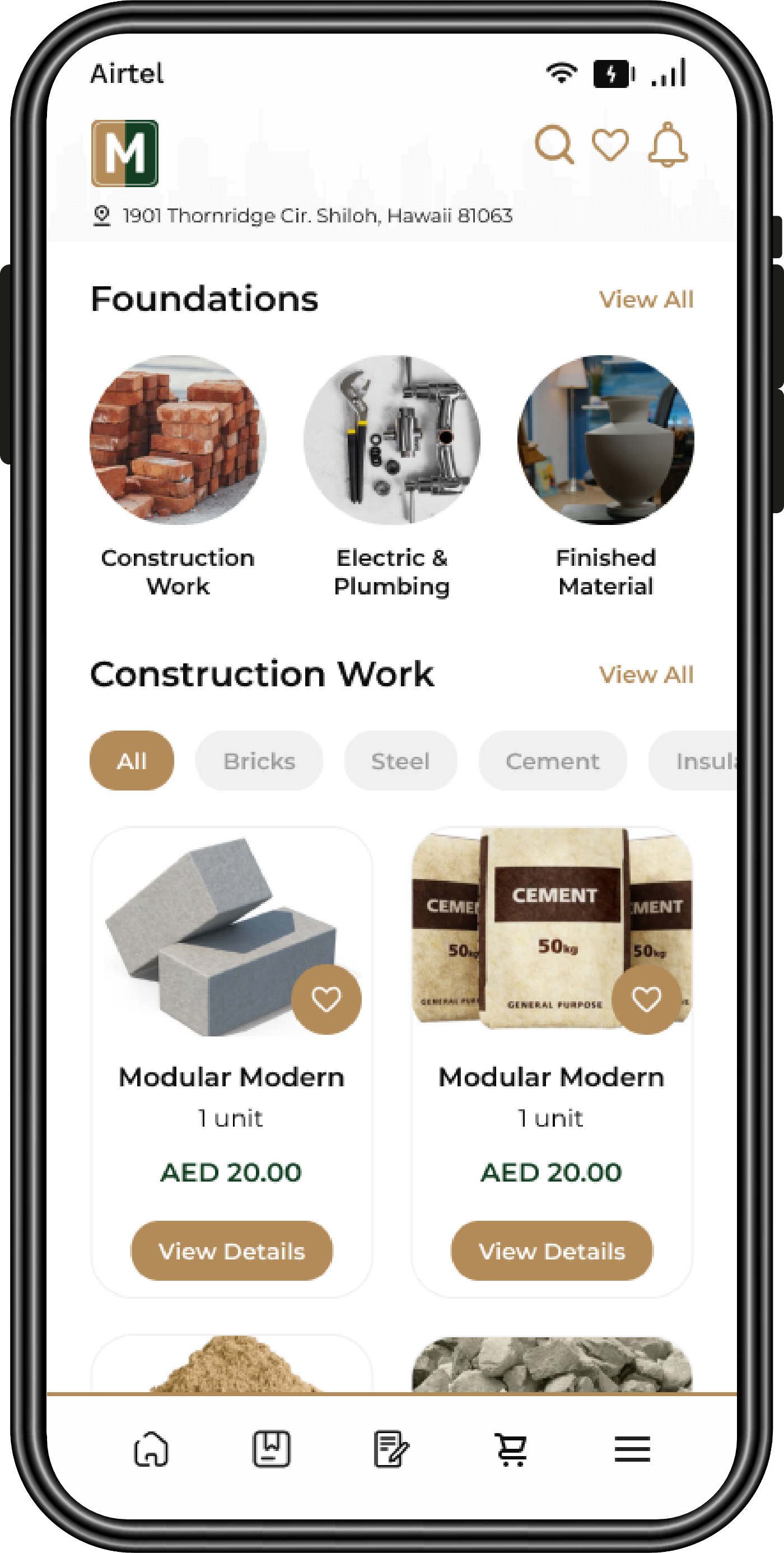The width and height of the screenshot is (784, 1553).
Task: Favorite the gray concrete blocks product
Action: click(x=326, y=999)
